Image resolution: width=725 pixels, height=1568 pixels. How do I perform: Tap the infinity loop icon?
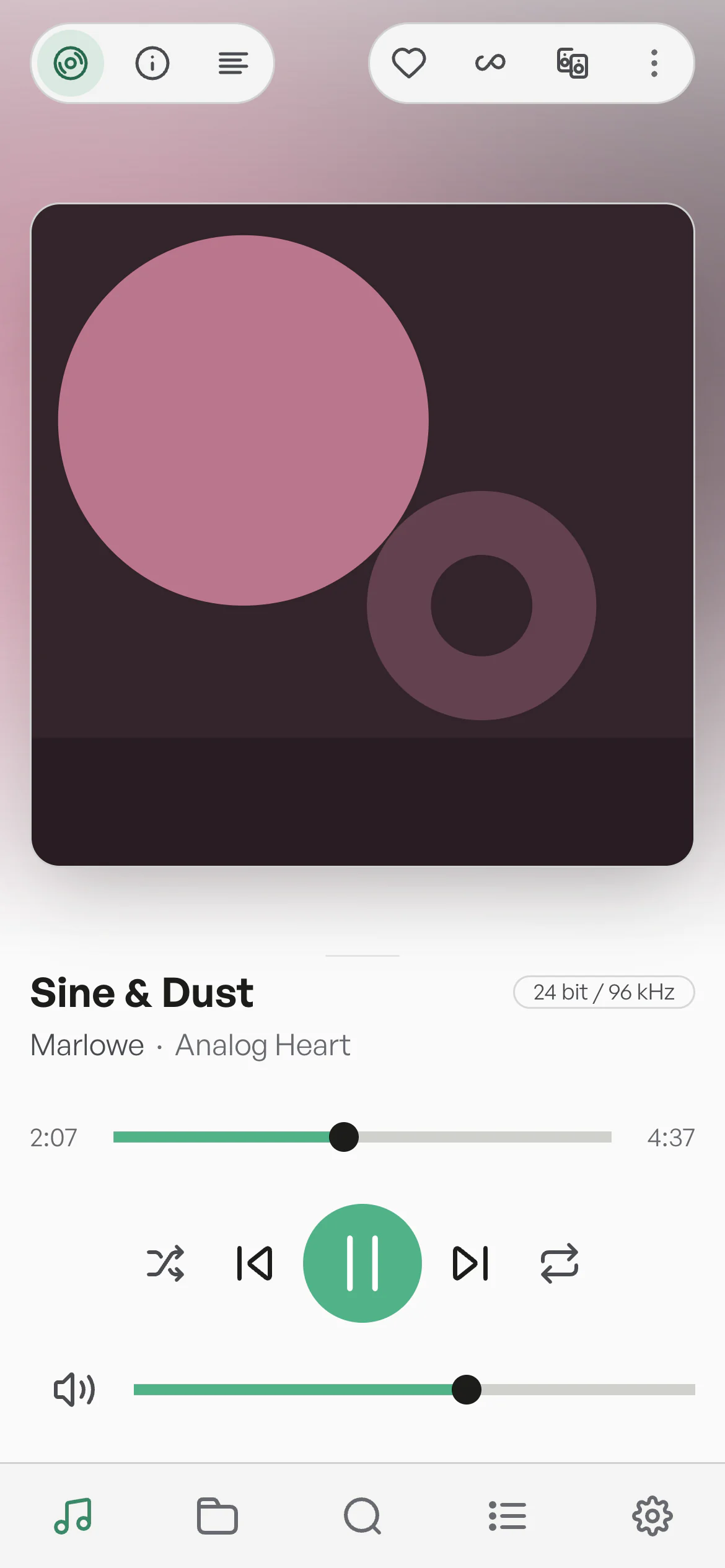click(490, 63)
